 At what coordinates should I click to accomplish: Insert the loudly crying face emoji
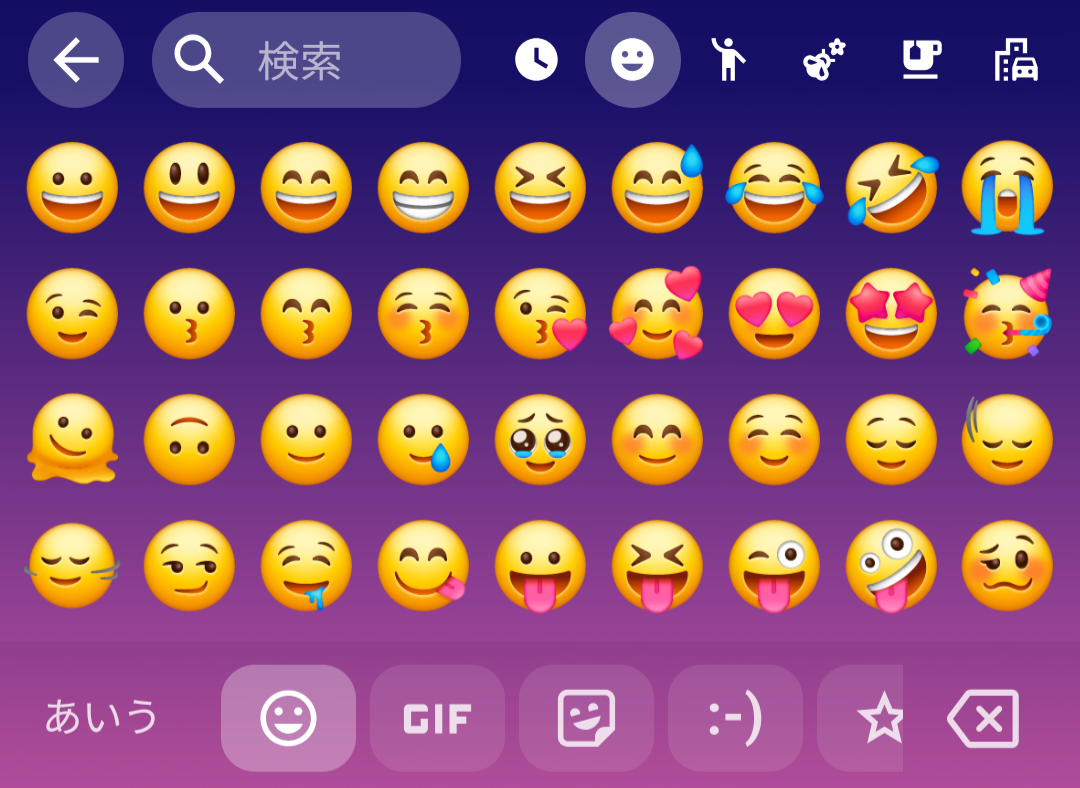[1007, 188]
